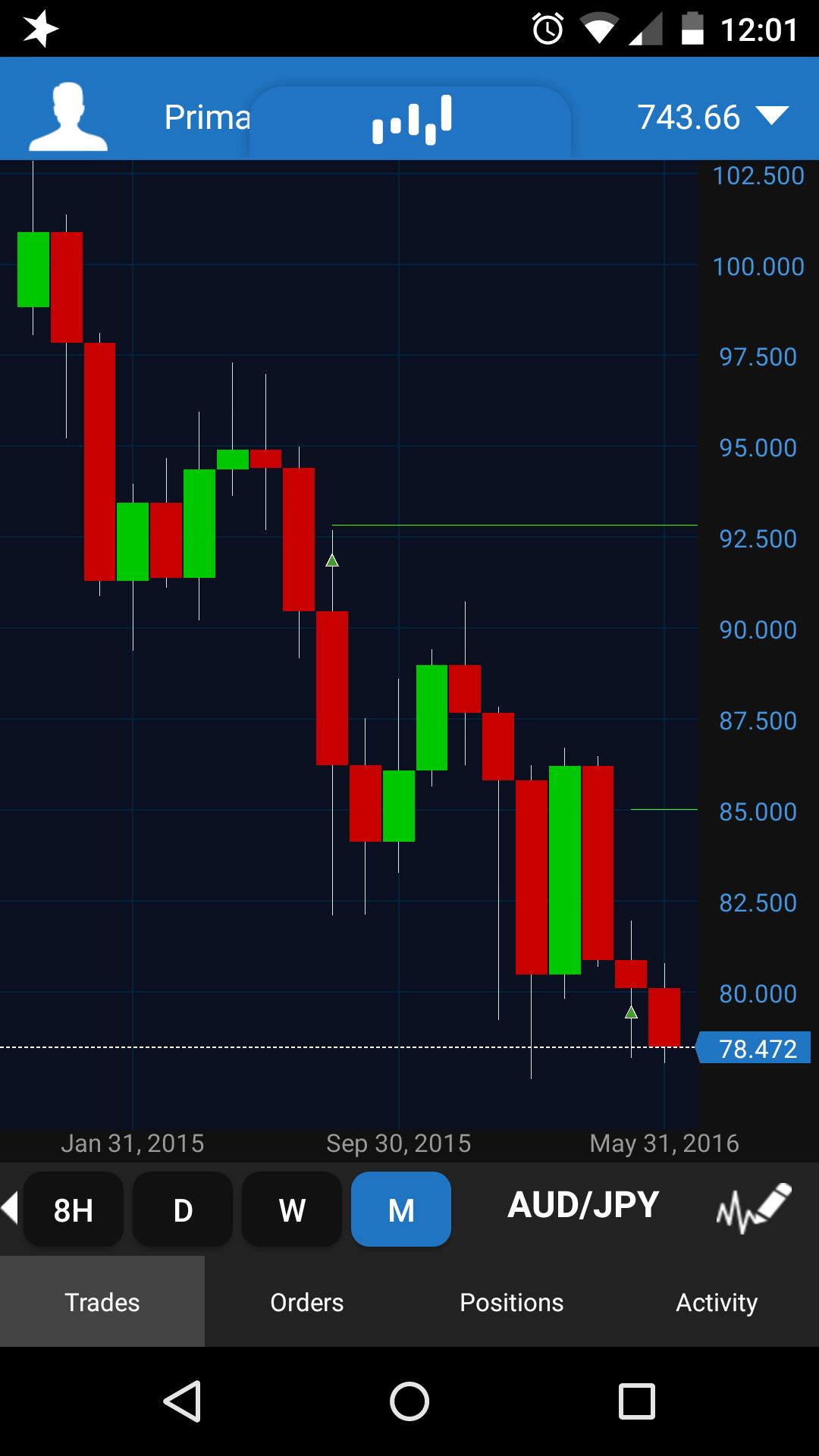Tap the chart bars tab handle
Image resolution: width=819 pixels, height=1456 pixels.
[x=411, y=120]
